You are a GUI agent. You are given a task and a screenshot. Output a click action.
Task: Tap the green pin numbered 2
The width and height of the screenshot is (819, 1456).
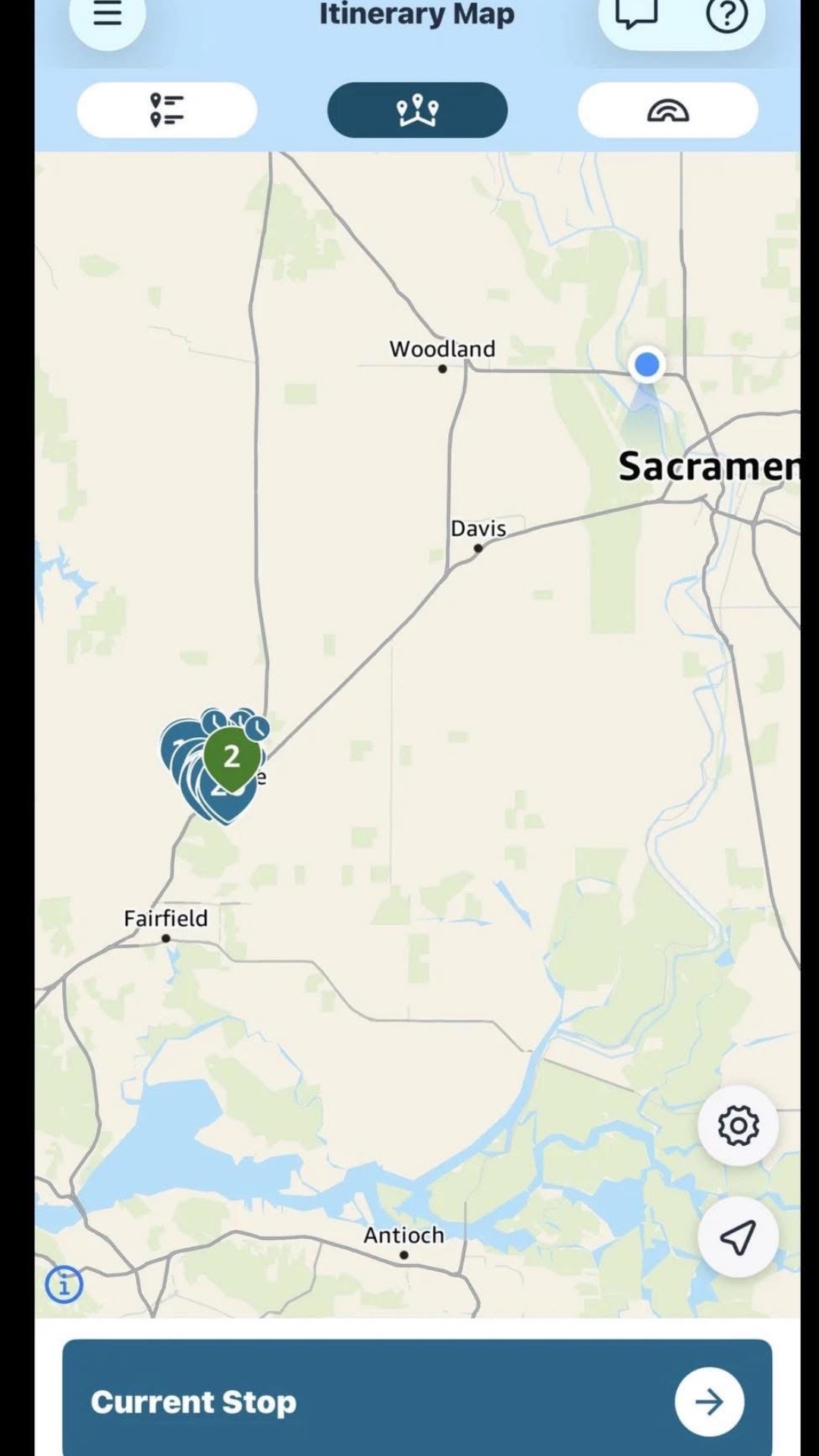point(231,757)
